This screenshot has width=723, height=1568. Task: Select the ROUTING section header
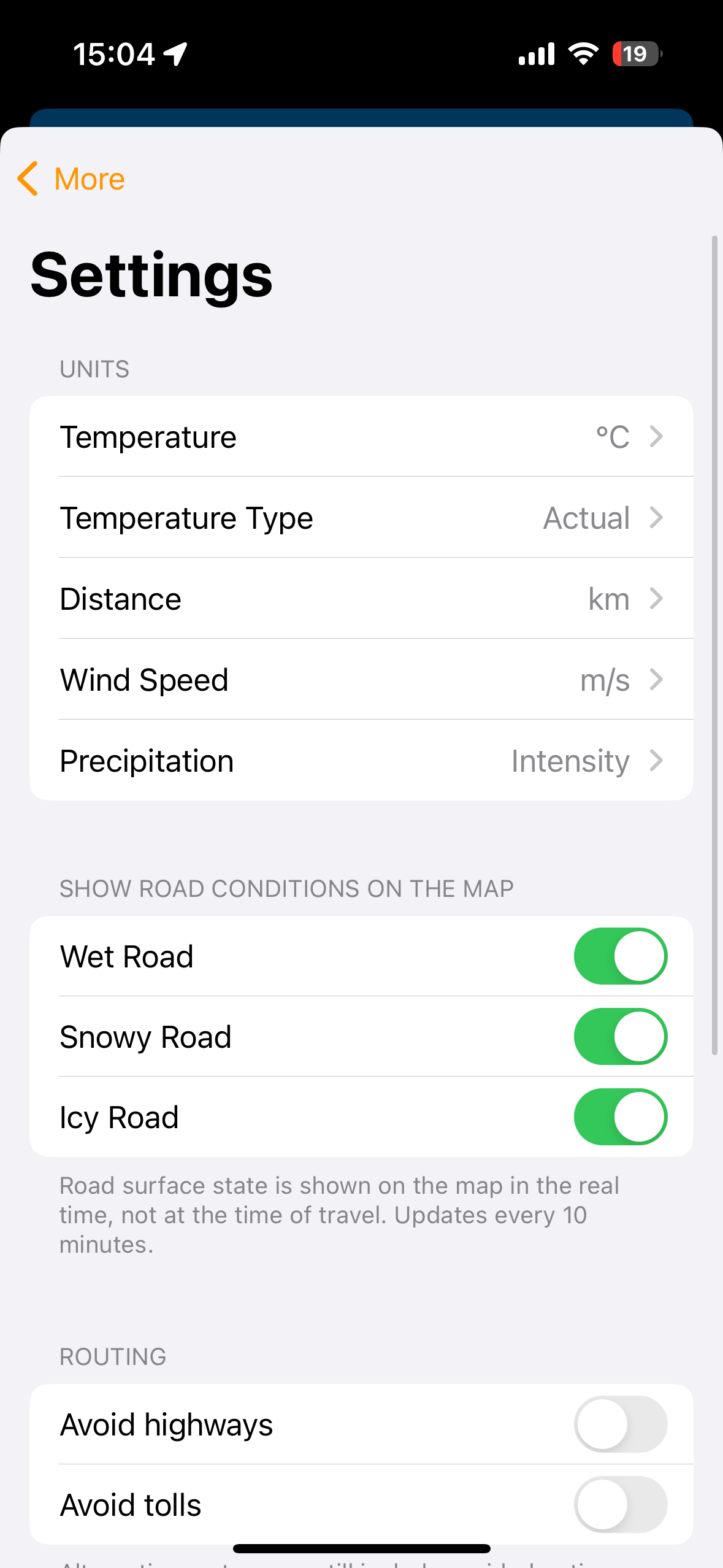coord(113,1356)
